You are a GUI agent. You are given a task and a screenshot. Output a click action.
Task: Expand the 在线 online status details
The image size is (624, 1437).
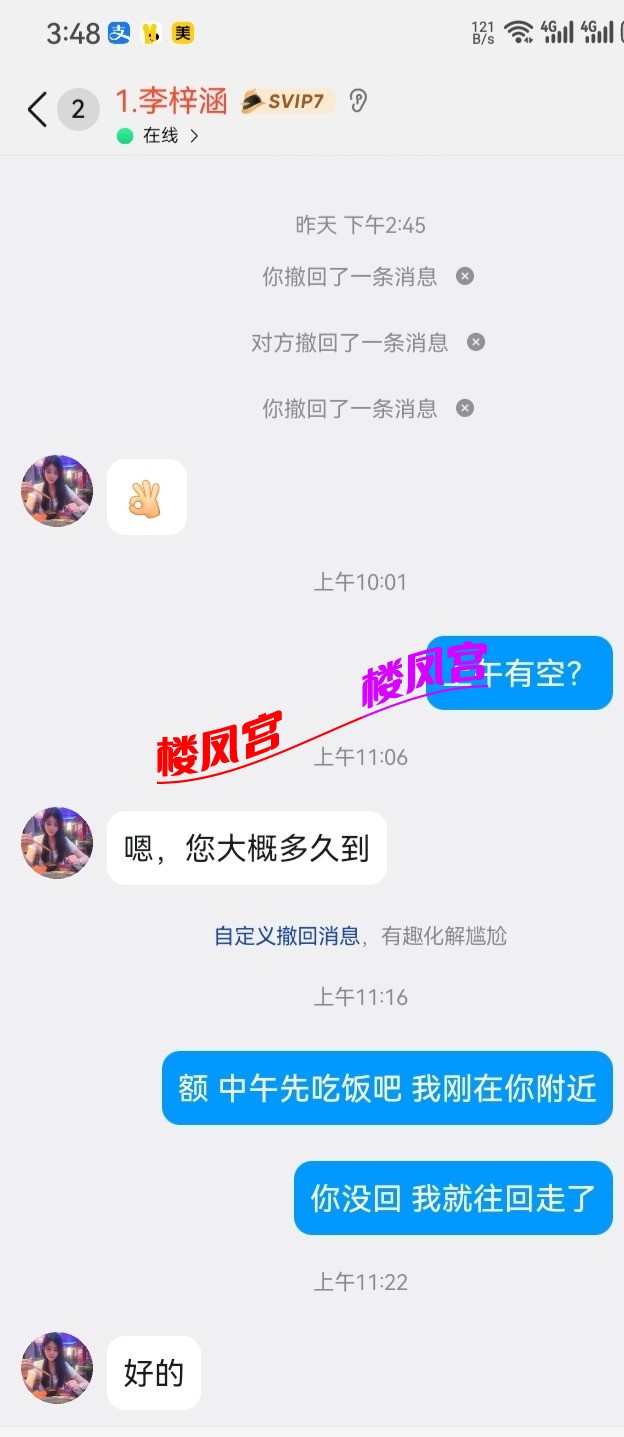(x=160, y=136)
